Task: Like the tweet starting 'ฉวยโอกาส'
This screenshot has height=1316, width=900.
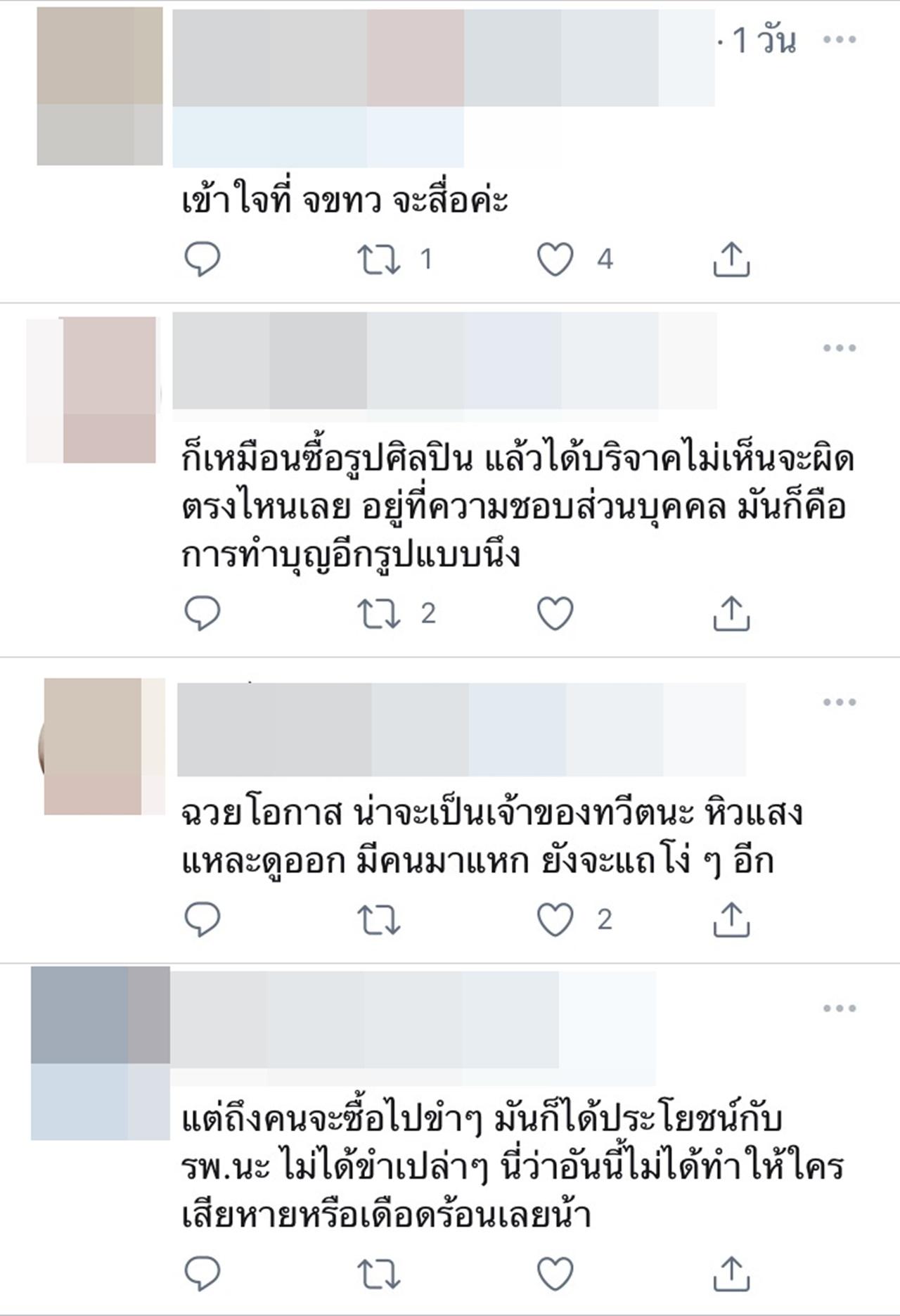Action: point(555,919)
